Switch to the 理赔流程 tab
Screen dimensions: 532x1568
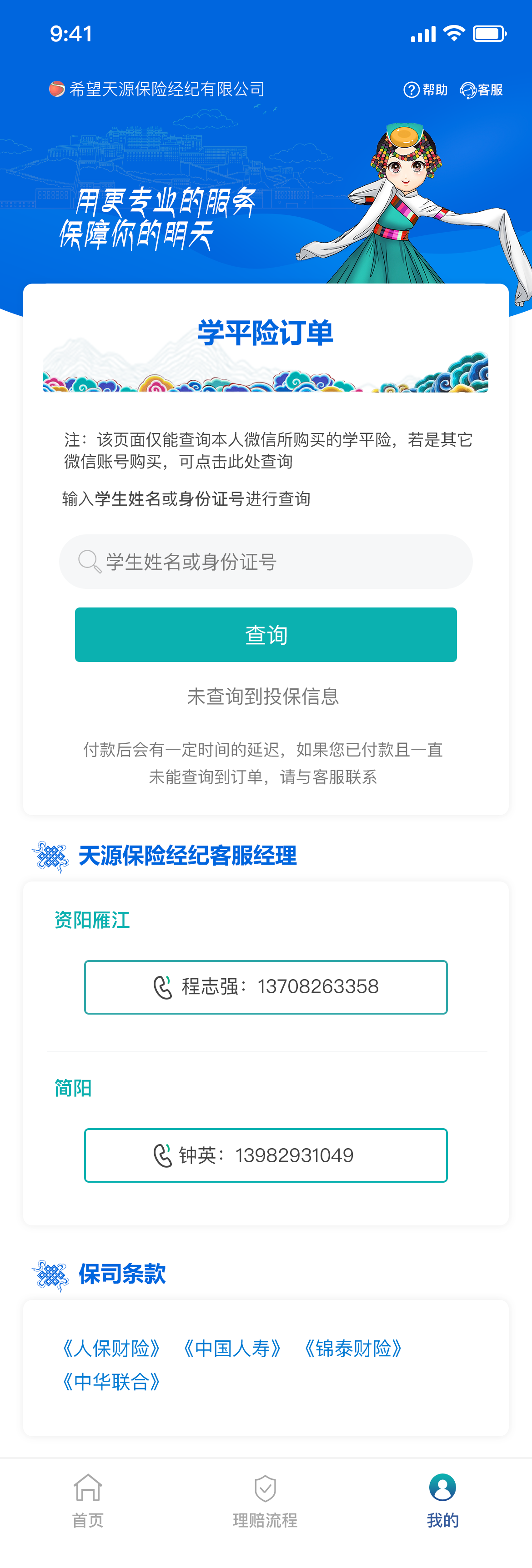265,1500
